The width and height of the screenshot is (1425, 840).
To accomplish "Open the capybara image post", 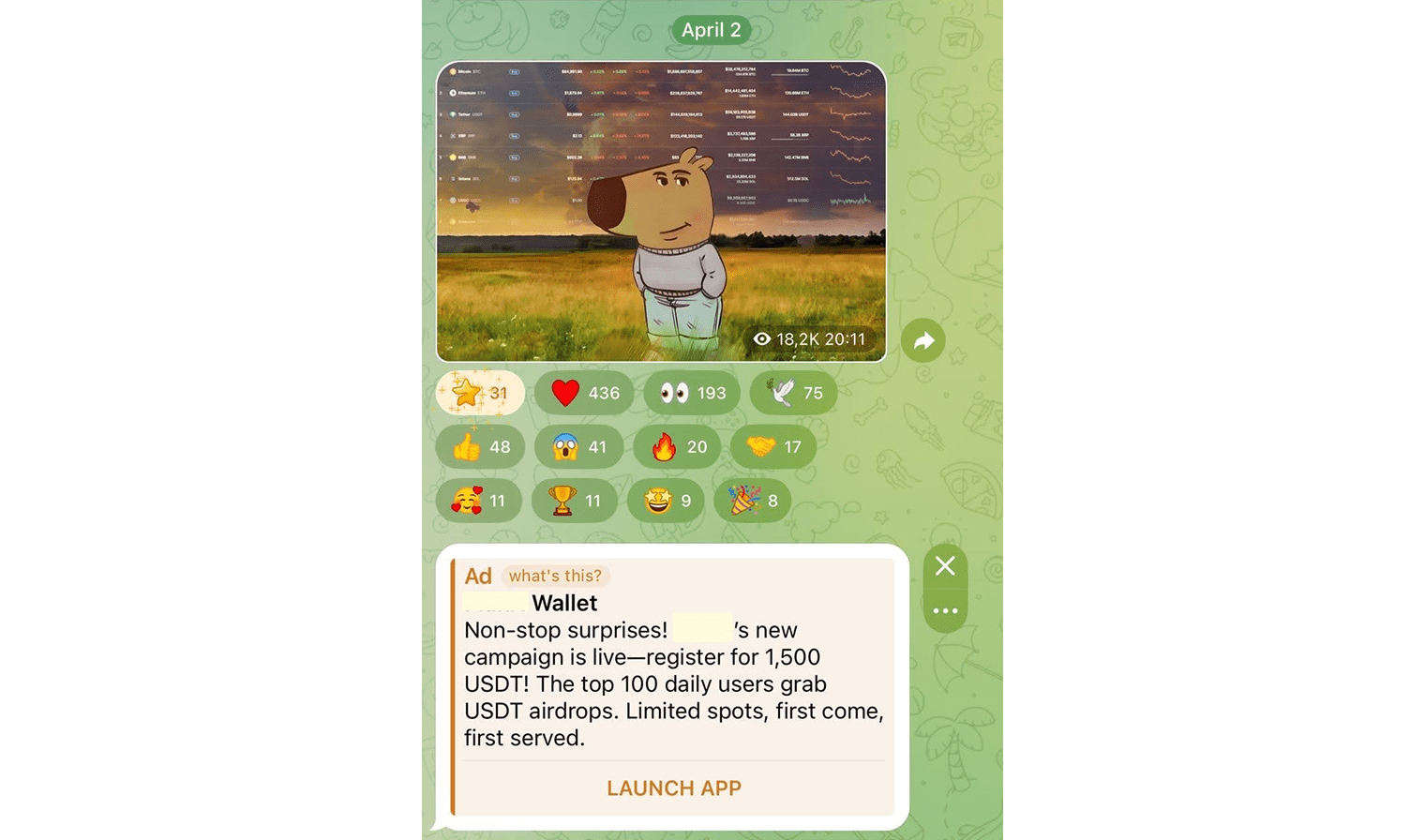I will click(661, 212).
